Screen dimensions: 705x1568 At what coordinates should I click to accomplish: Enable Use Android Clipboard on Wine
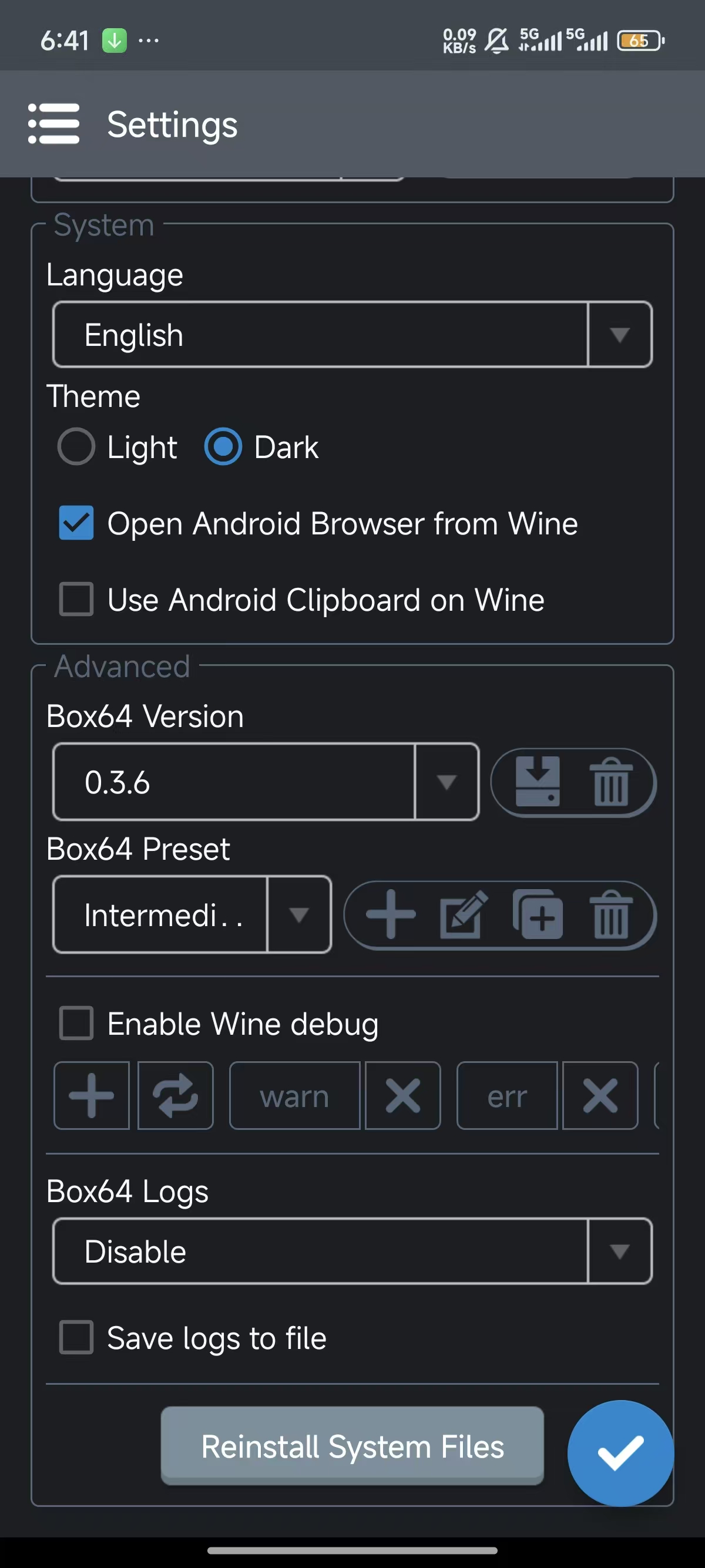click(x=76, y=600)
